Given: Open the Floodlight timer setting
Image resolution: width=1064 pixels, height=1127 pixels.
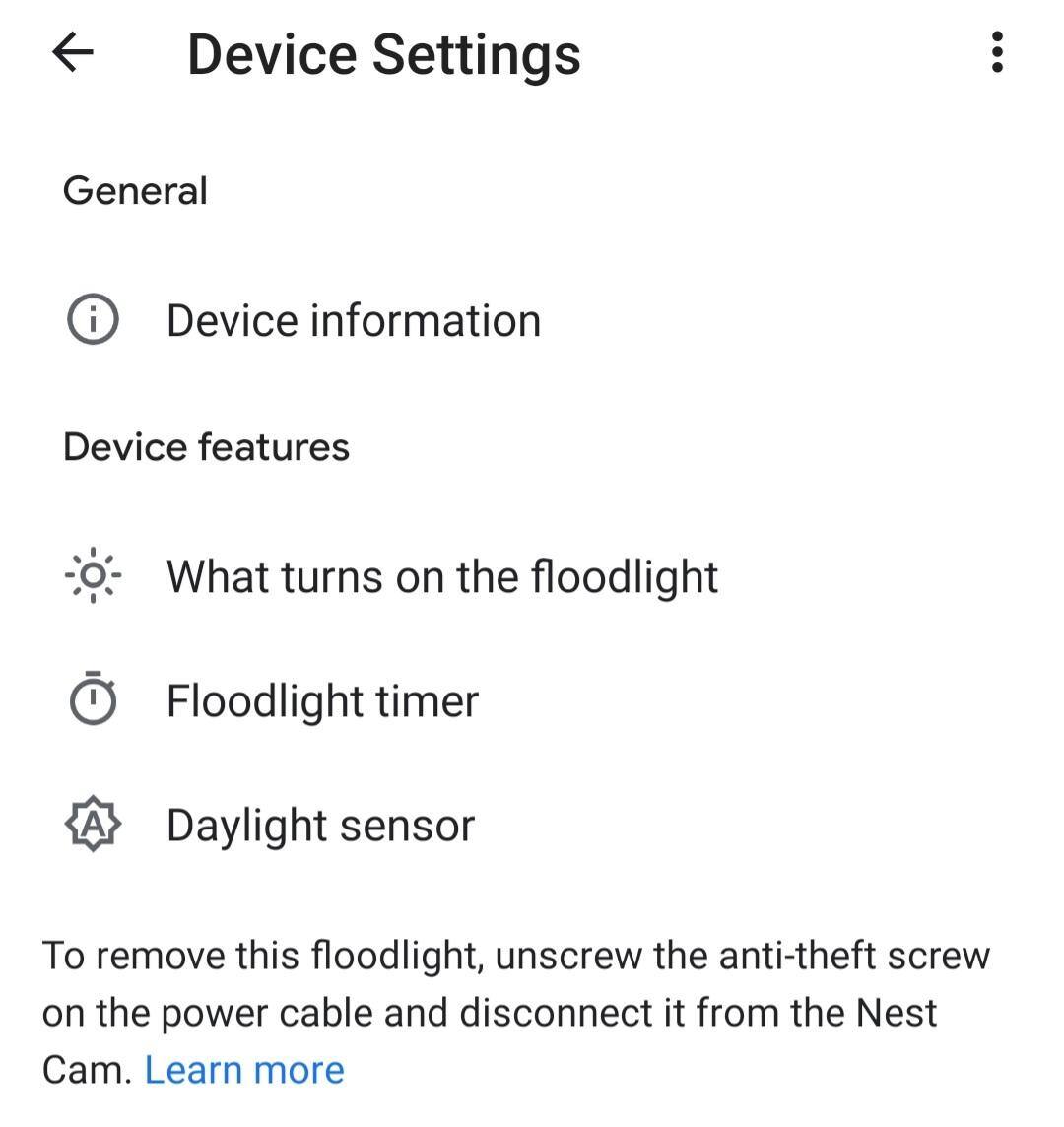Looking at the screenshot, I should point(322,701).
